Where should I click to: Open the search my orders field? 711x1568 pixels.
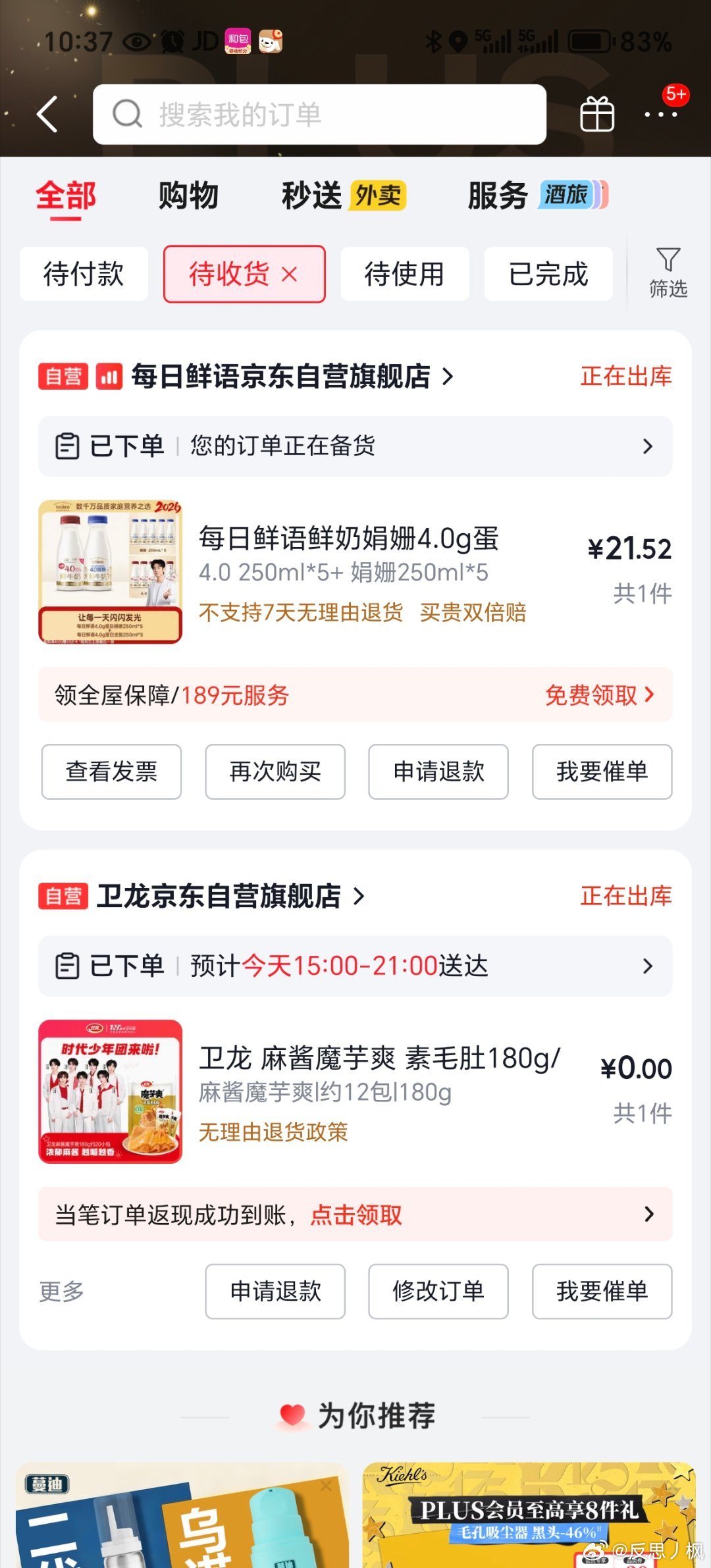(x=319, y=115)
